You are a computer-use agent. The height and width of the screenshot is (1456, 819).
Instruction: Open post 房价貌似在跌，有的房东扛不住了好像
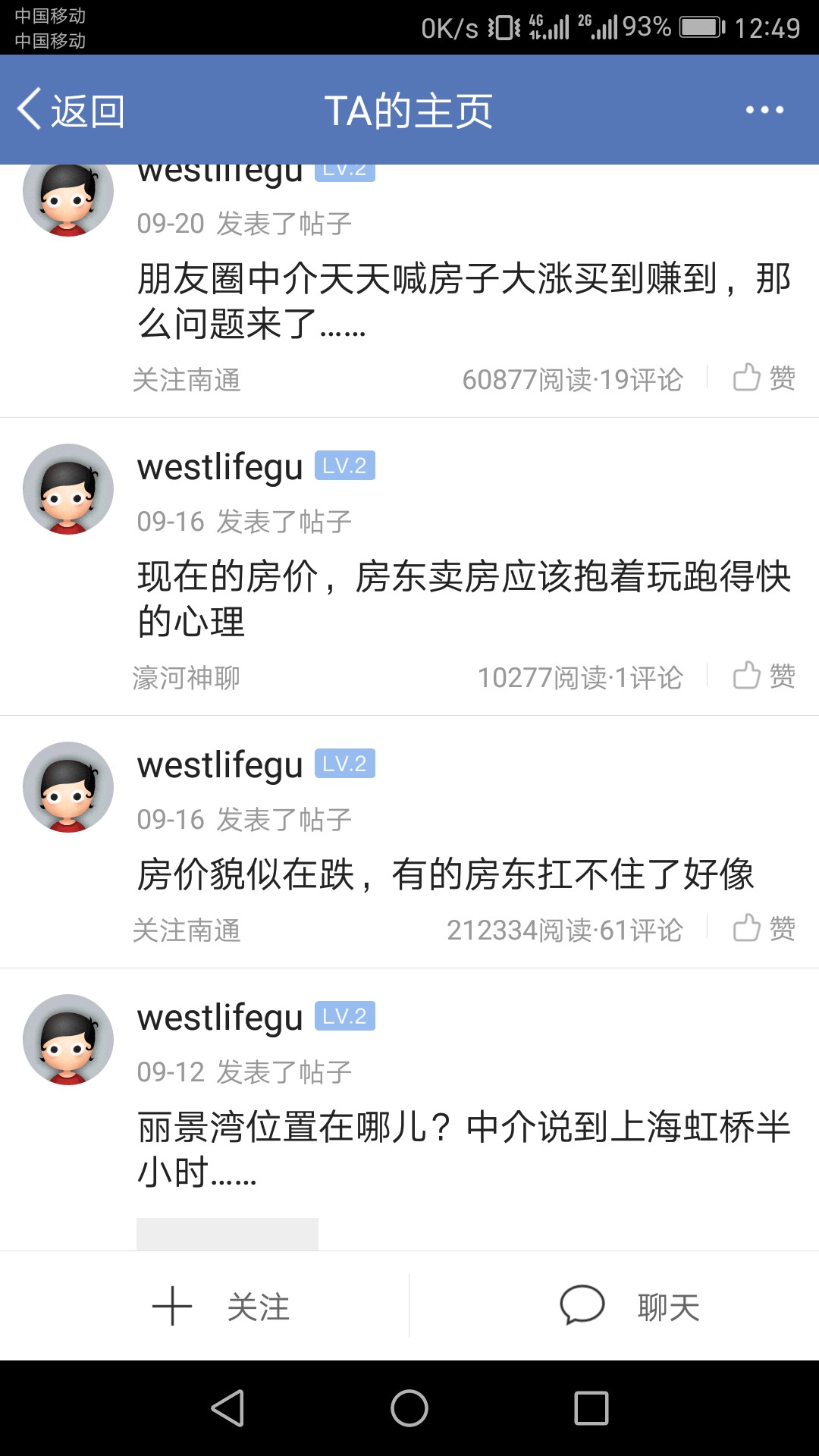pyautogui.click(x=446, y=874)
